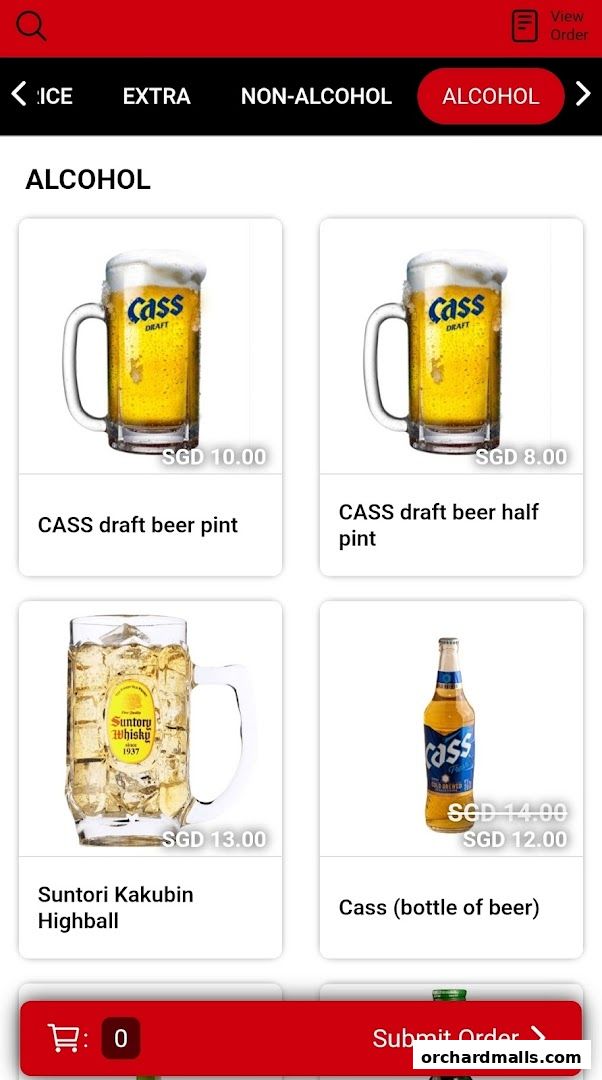
Task: Open the CASS draft beer pint card
Action: 150,397
